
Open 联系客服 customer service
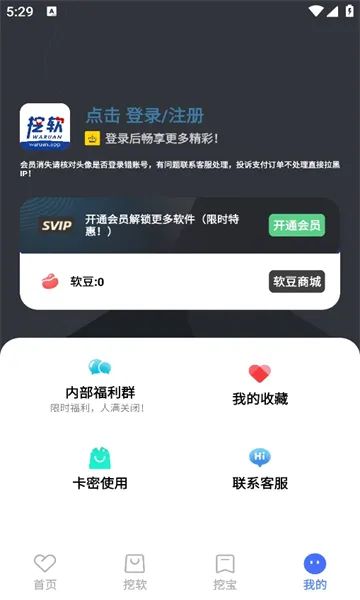[x=260, y=469]
